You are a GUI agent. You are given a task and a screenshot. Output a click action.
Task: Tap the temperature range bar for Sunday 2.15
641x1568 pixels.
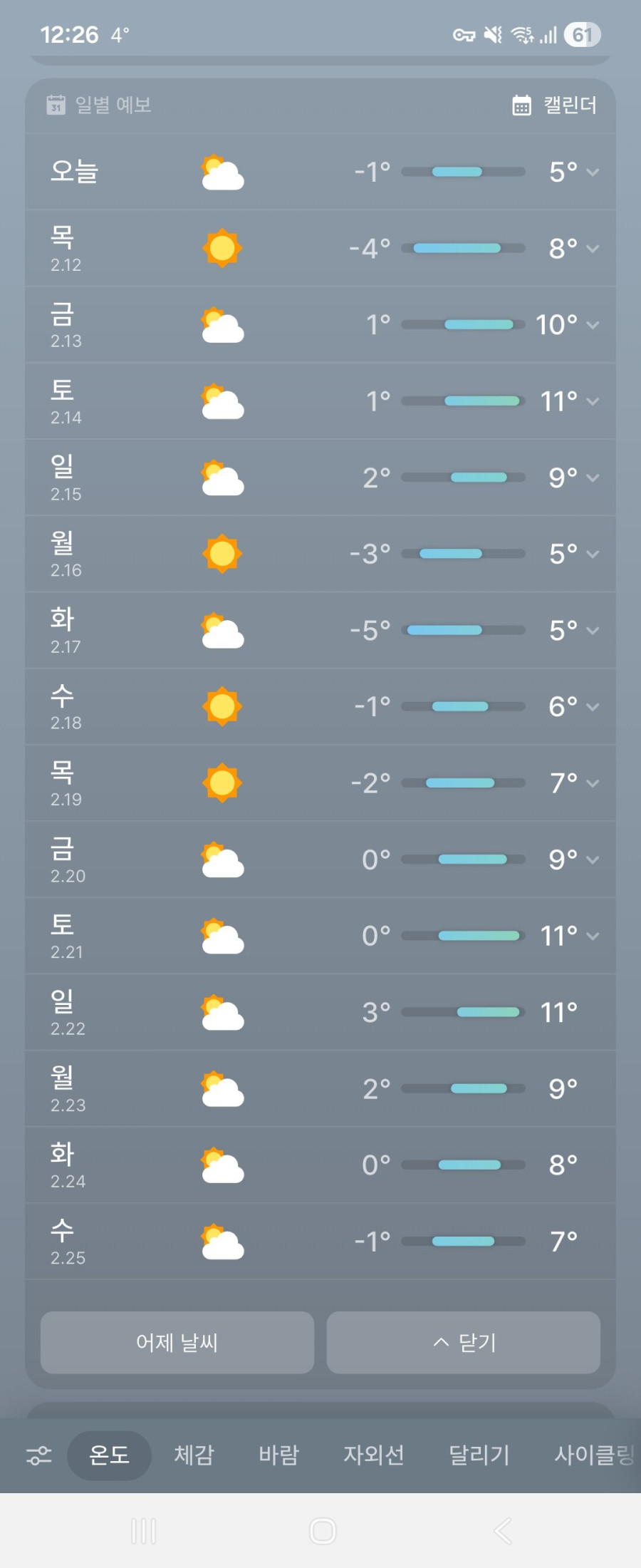click(462, 478)
